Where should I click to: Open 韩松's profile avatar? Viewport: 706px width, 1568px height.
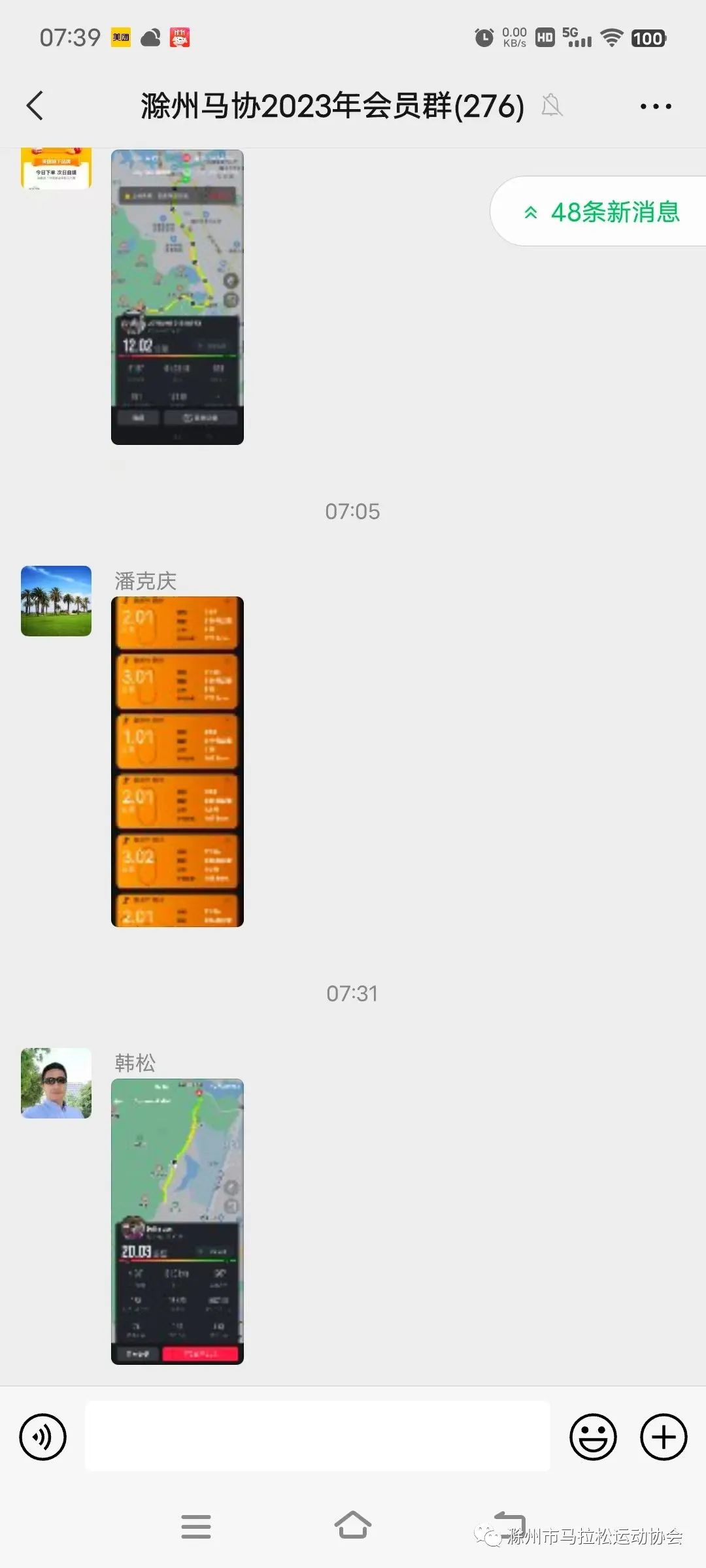click(x=56, y=1083)
